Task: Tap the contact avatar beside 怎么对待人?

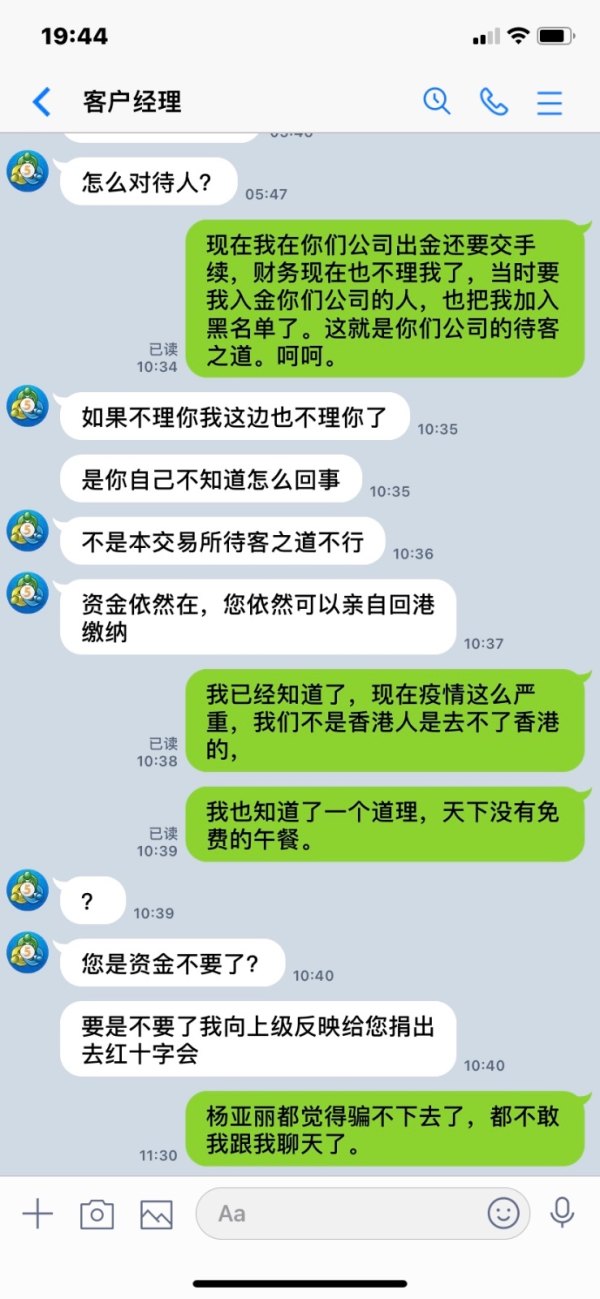Action: coord(28,171)
